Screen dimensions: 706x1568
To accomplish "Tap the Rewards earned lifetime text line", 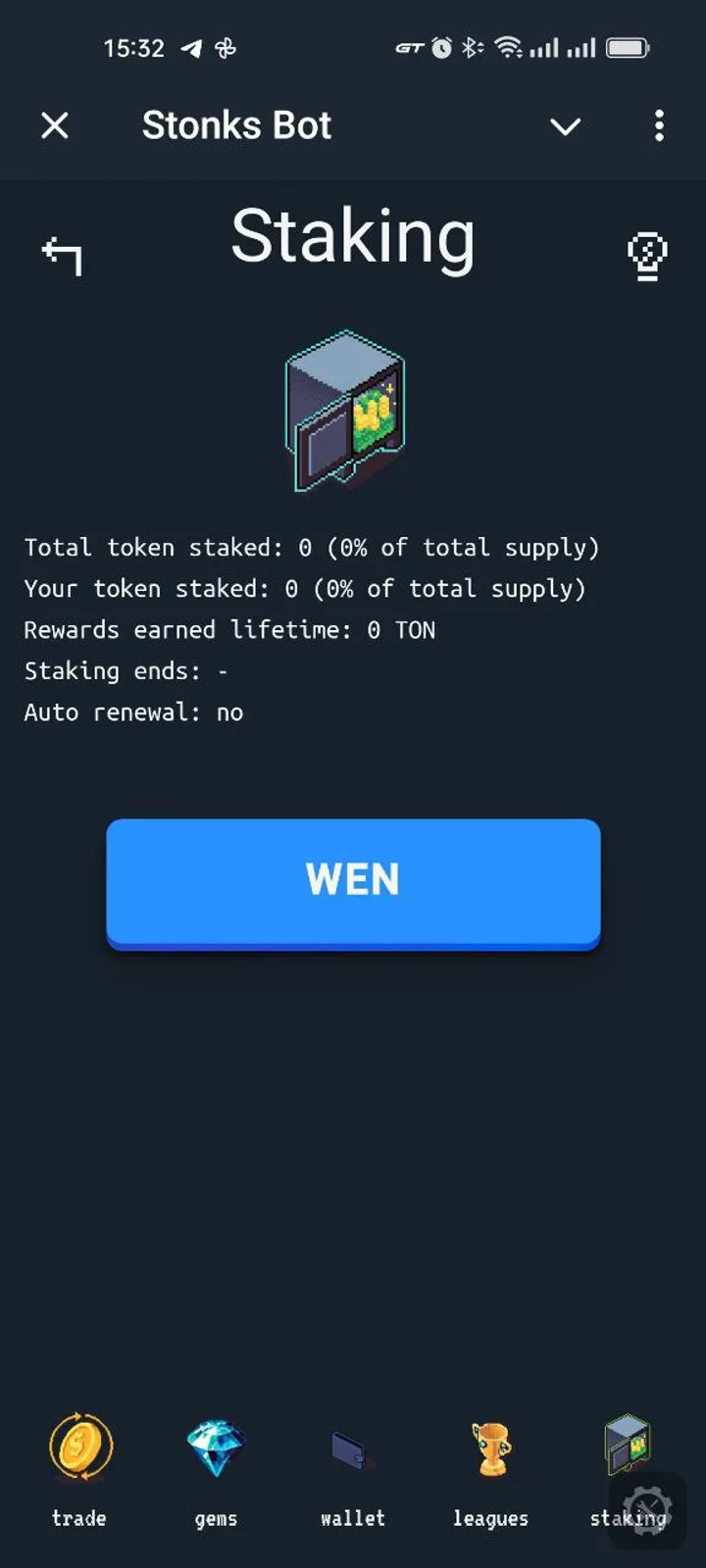I will coord(230,629).
